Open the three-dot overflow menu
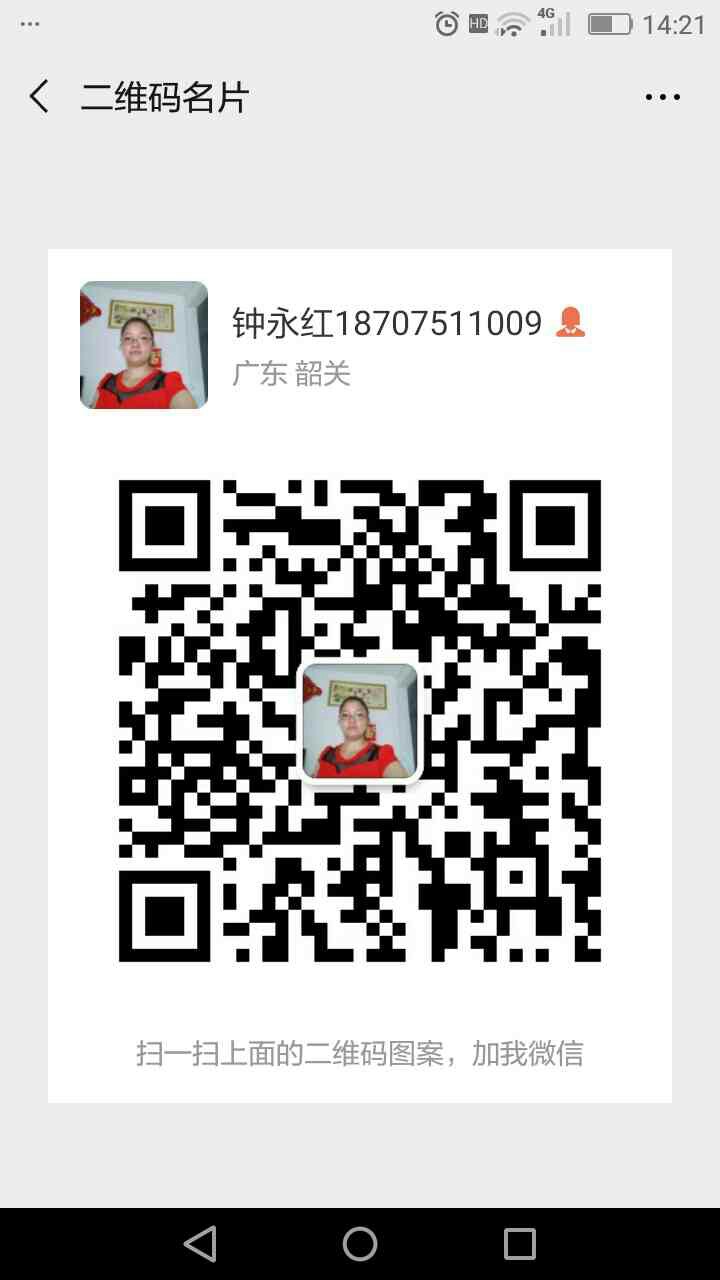Viewport: 720px width, 1280px height. (662, 97)
